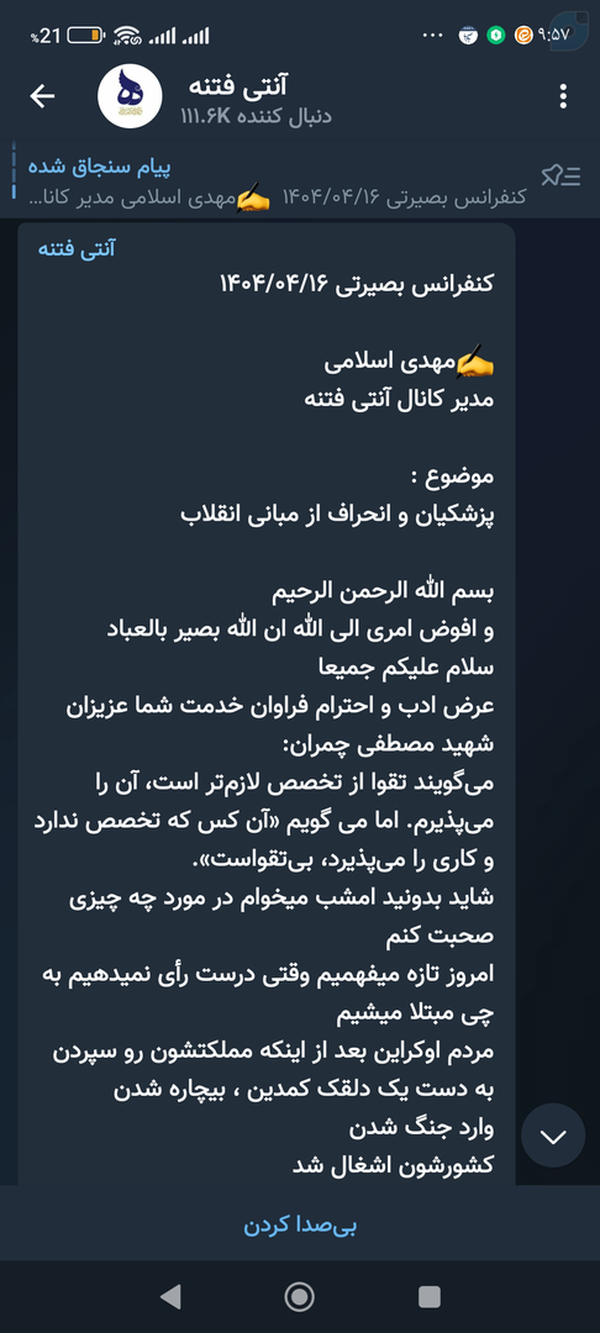Jump to the latest messages with down arrow
Viewport: 600px width, 1333px height.
[x=553, y=1137]
